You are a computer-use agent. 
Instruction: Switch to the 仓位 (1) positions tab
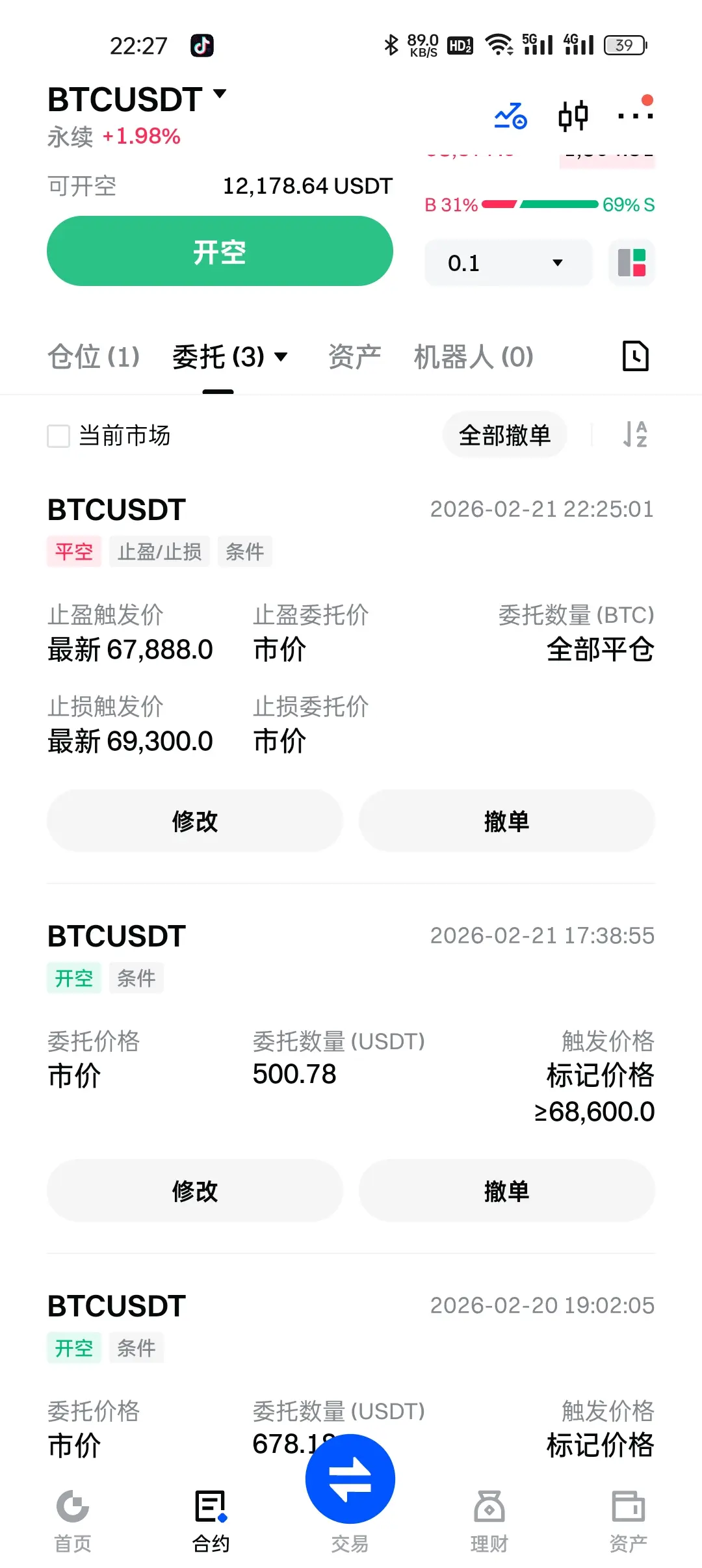pyautogui.click(x=94, y=357)
